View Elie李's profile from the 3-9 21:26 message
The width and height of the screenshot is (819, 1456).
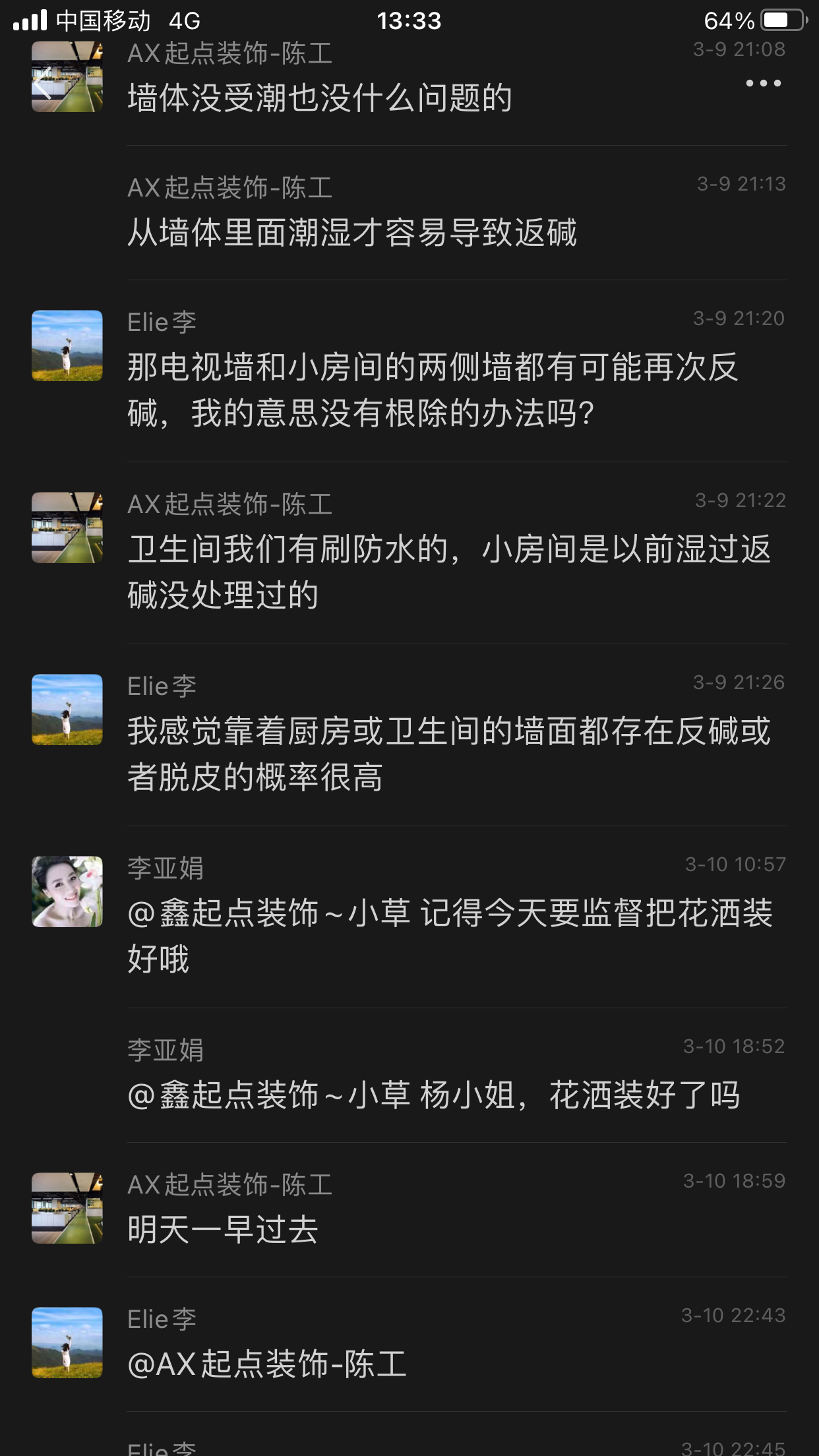point(67,710)
